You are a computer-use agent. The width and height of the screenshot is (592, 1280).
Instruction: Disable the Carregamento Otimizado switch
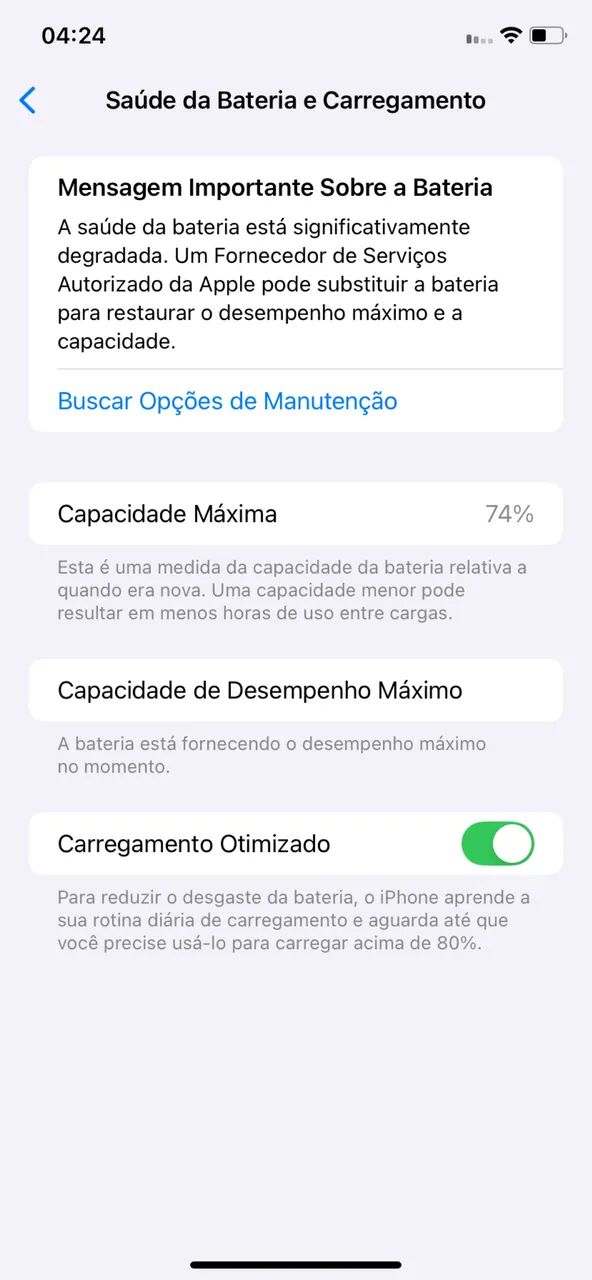498,844
